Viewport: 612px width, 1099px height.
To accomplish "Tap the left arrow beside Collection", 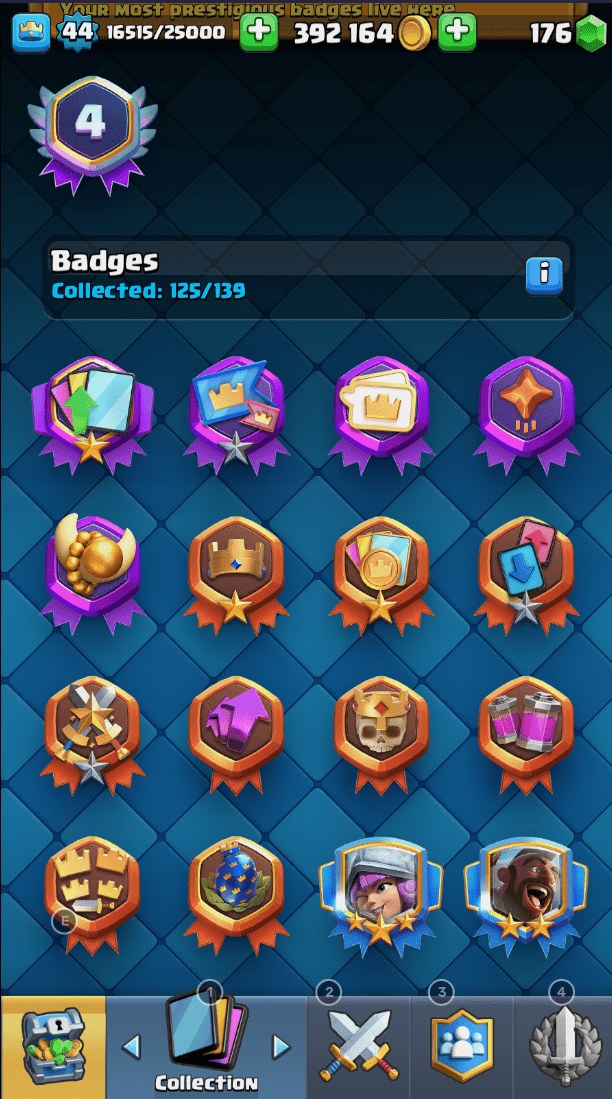I will click(131, 1047).
